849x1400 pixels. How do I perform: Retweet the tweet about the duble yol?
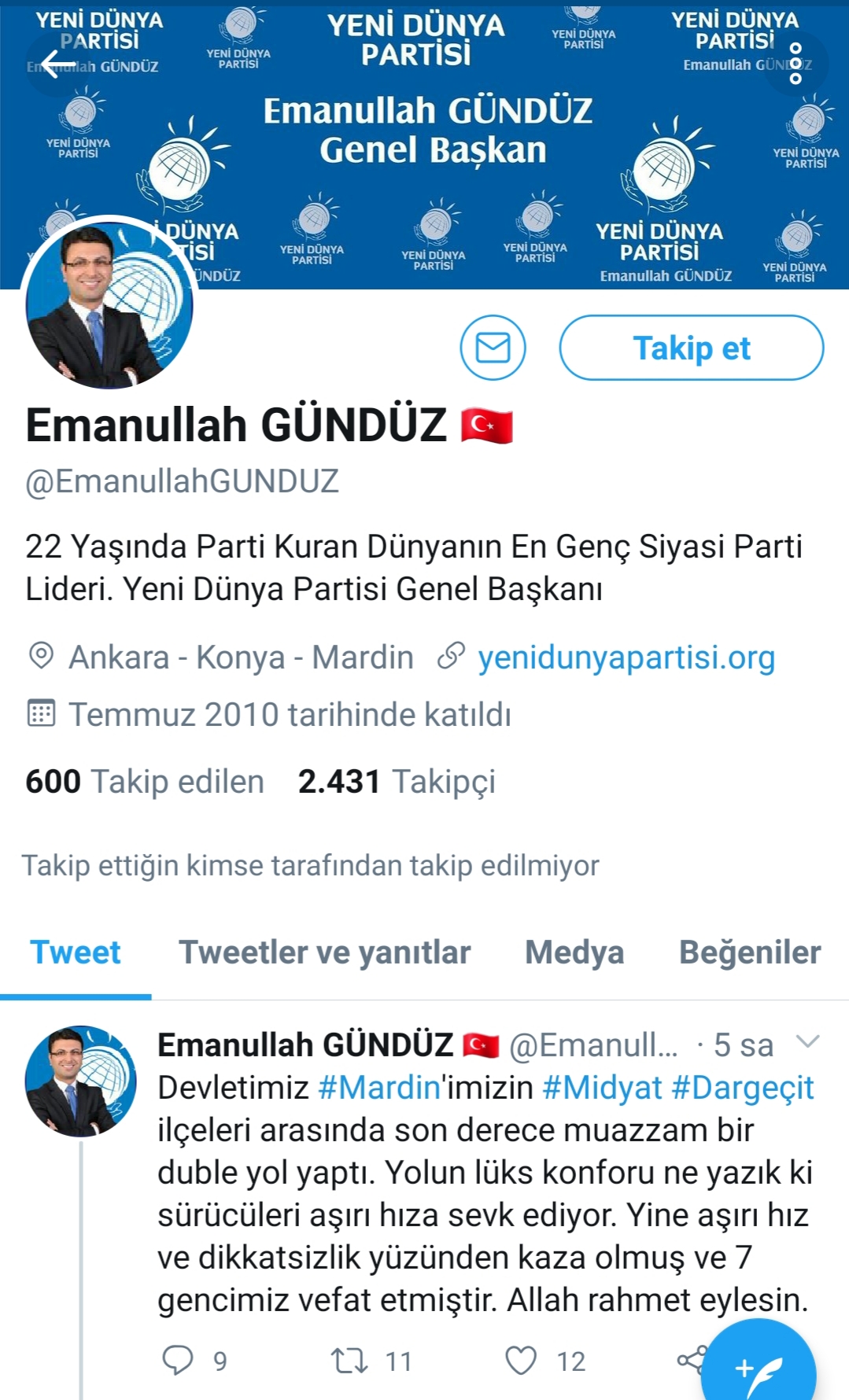pyautogui.click(x=349, y=1360)
